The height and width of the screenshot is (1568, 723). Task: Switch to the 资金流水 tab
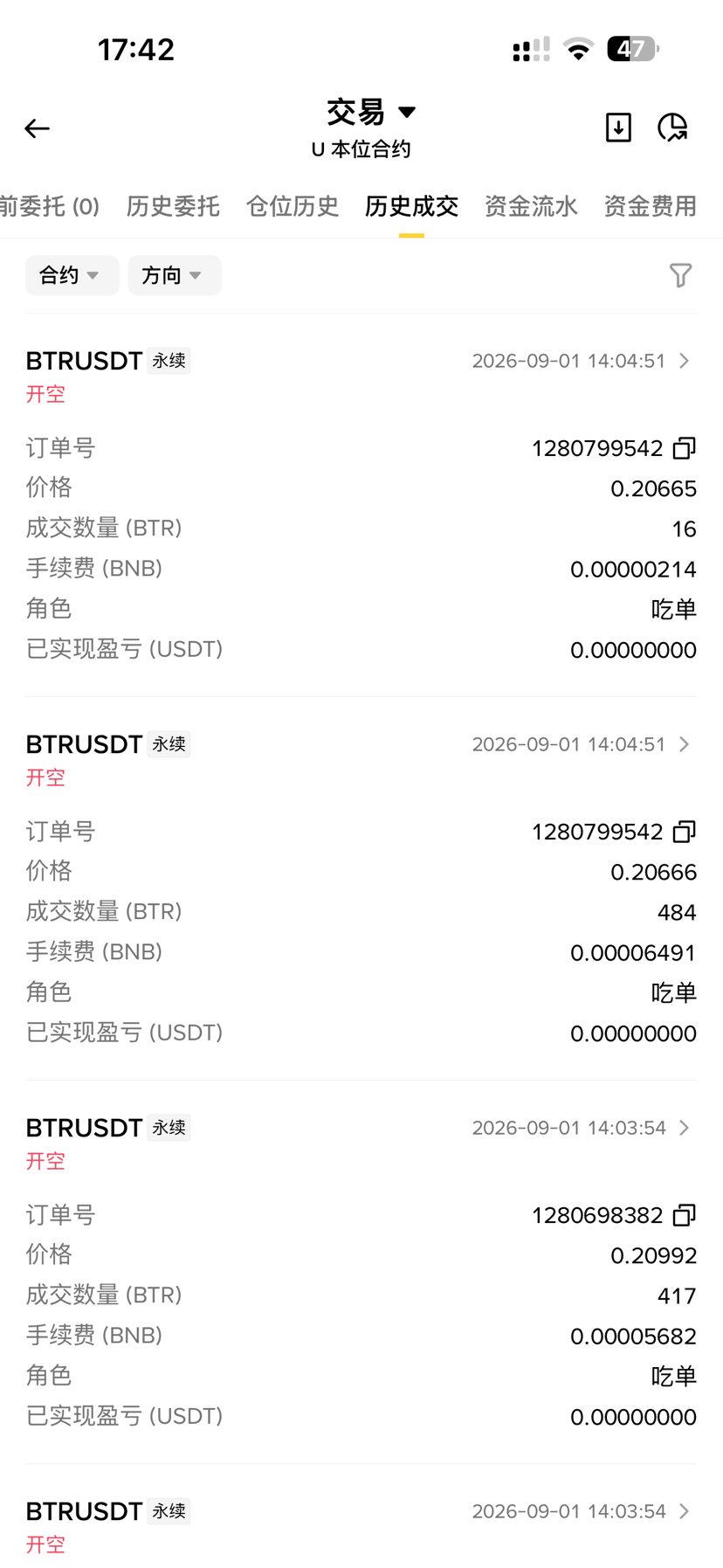(x=531, y=206)
